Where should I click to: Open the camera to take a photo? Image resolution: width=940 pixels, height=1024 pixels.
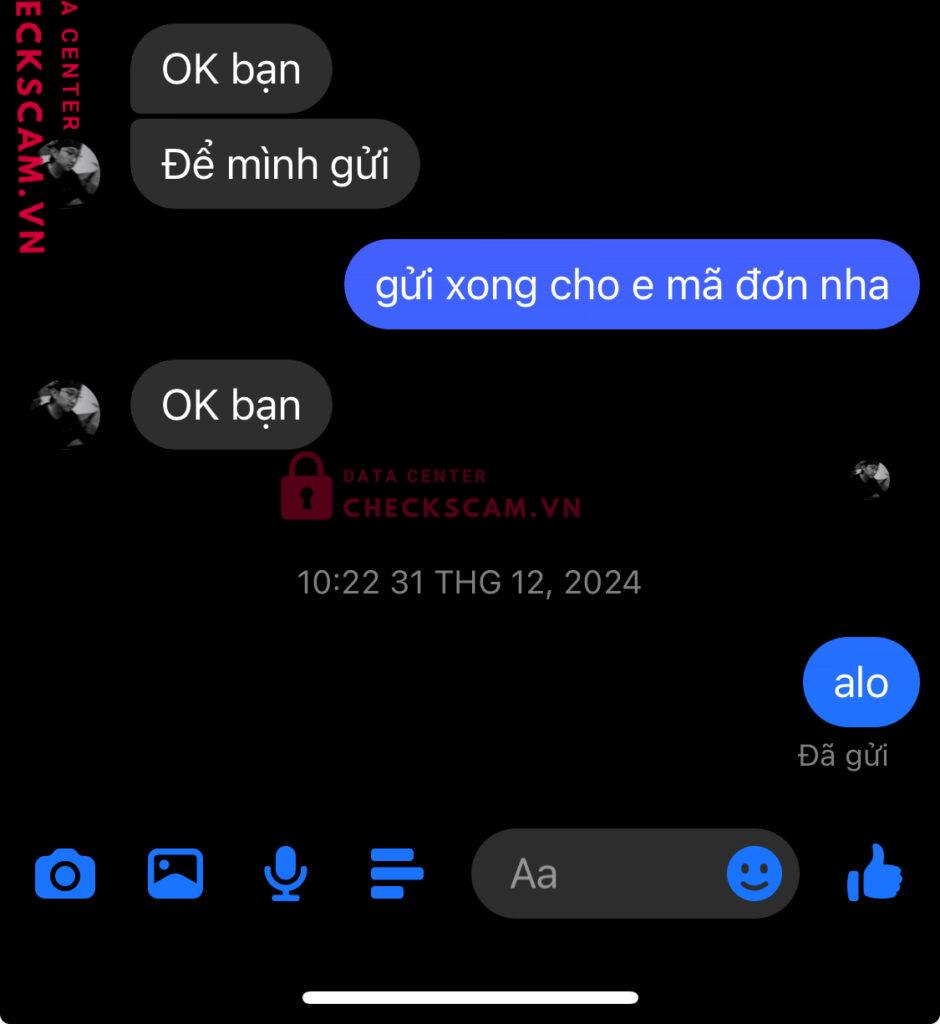tap(65, 874)
